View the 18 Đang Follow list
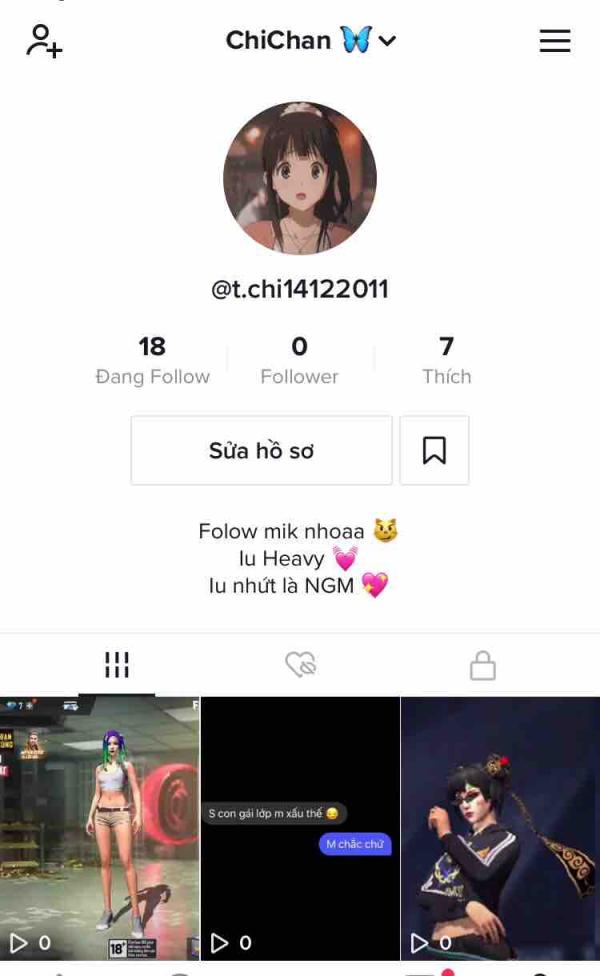This screenshot has width=600, height=976. point(152,360)
